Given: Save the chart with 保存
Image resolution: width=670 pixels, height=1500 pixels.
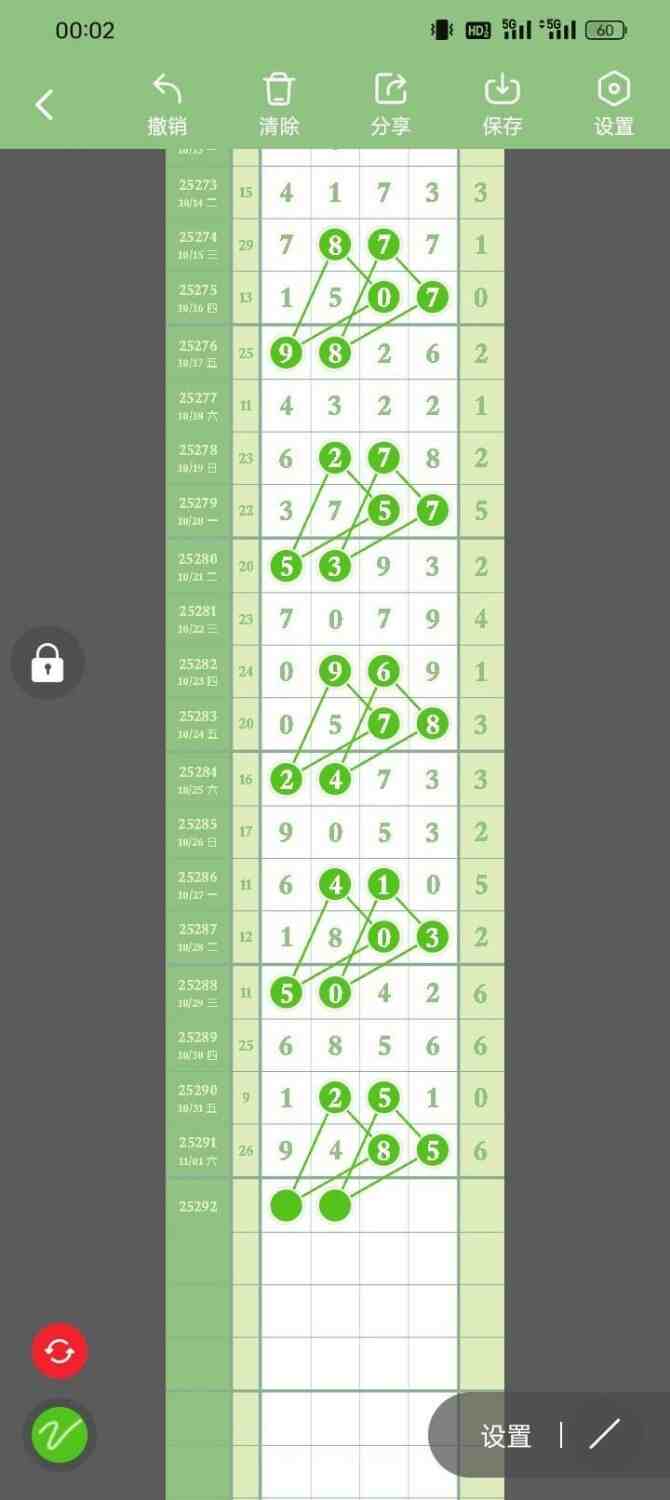Looking at the screenshot, I should click(502, 104).
